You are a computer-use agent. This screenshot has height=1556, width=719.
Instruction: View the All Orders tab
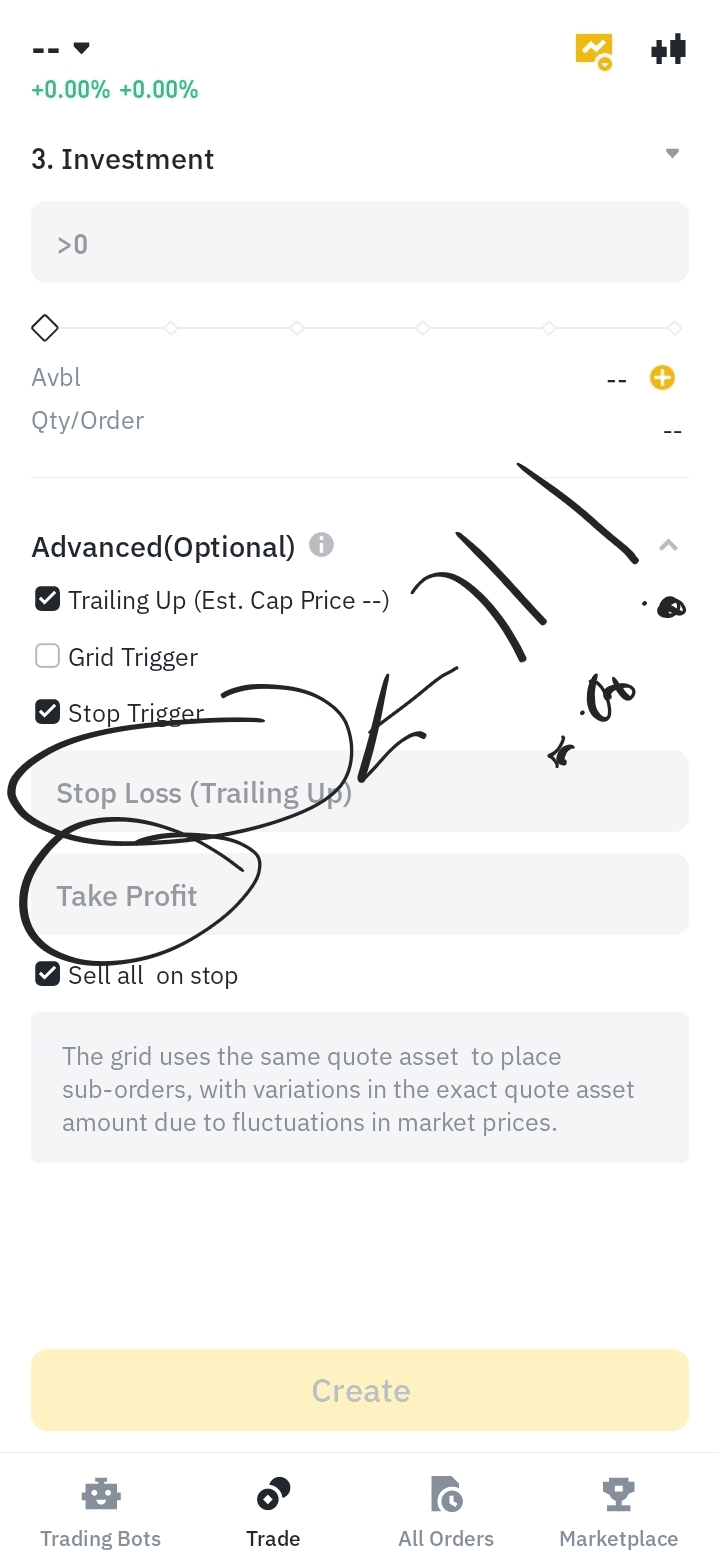[446, 1512]
